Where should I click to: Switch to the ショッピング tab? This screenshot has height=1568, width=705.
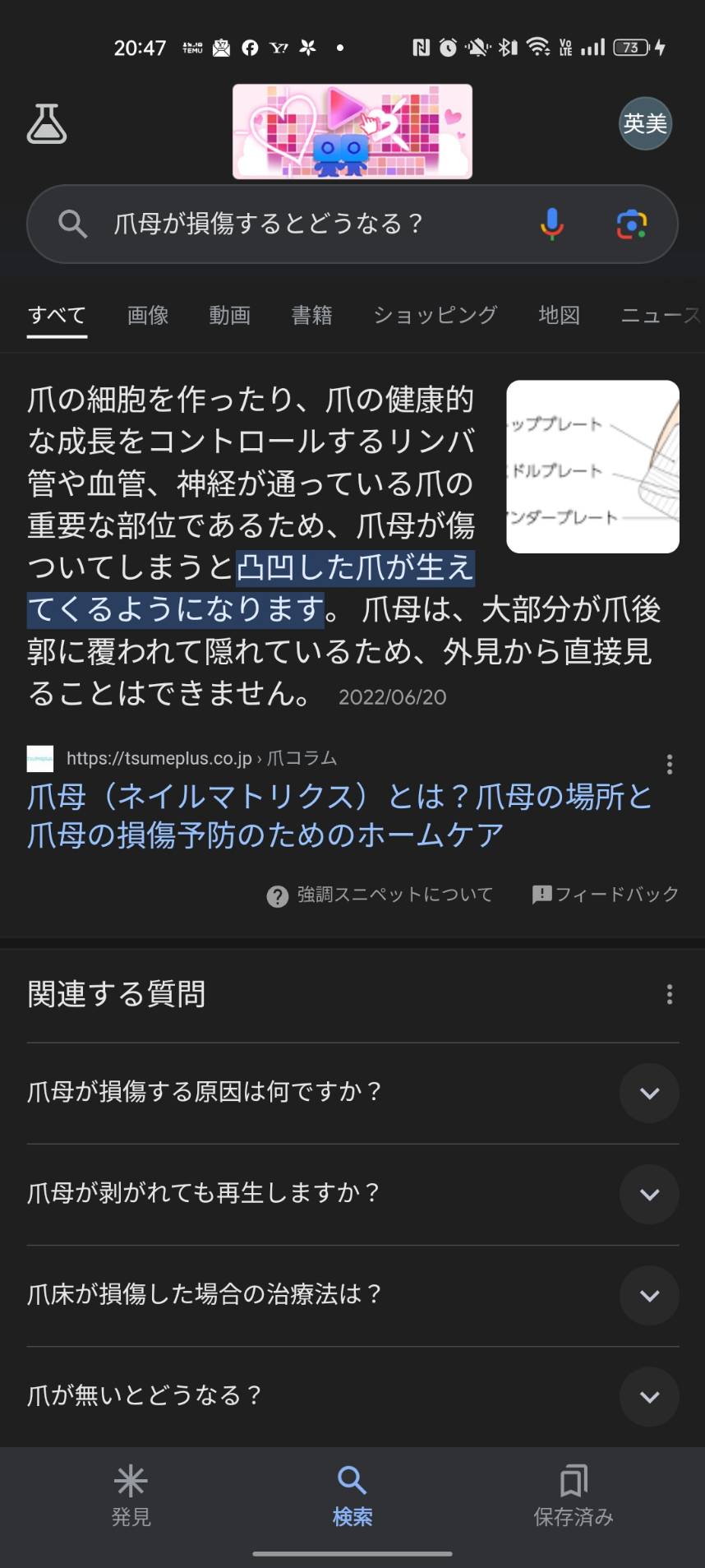[435, 315]
